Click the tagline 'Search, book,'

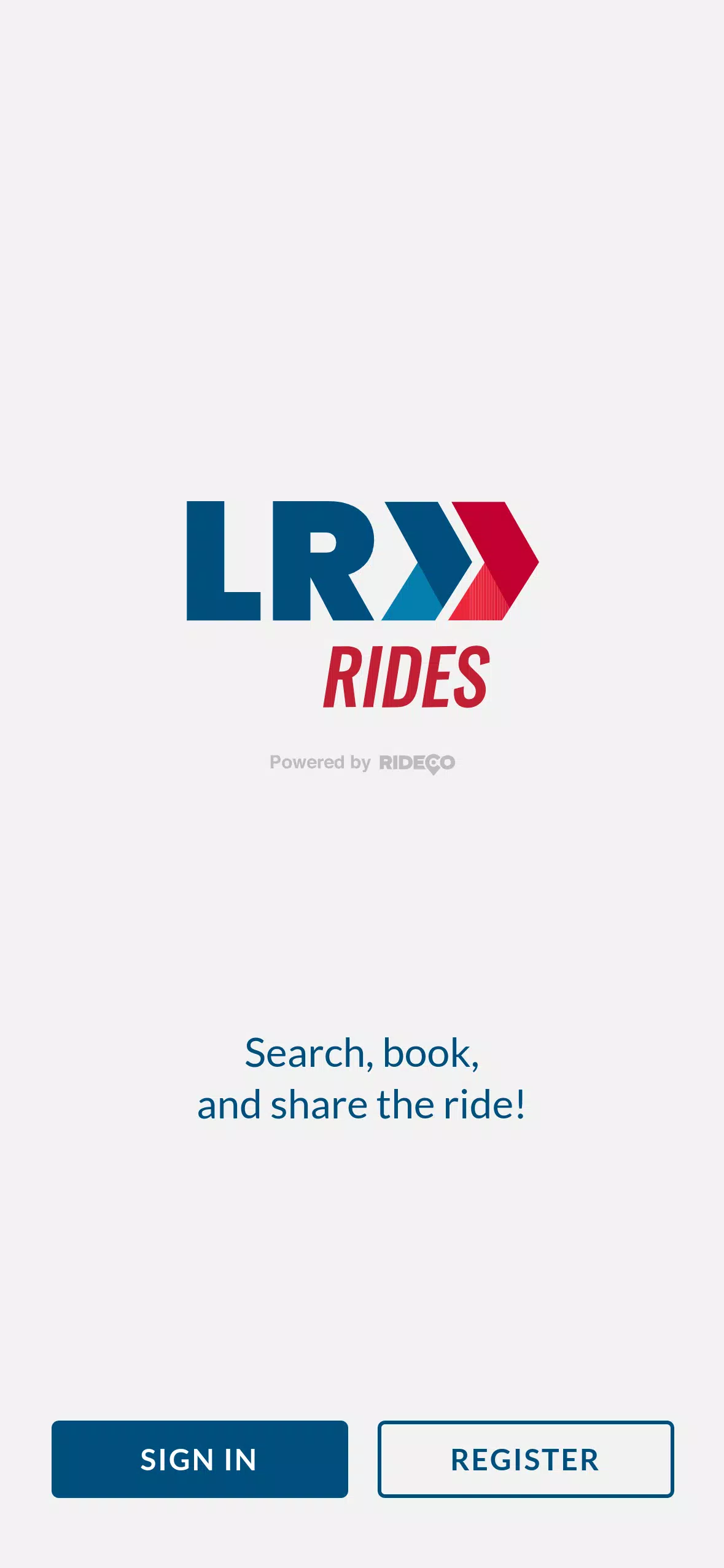(362, 1053)
